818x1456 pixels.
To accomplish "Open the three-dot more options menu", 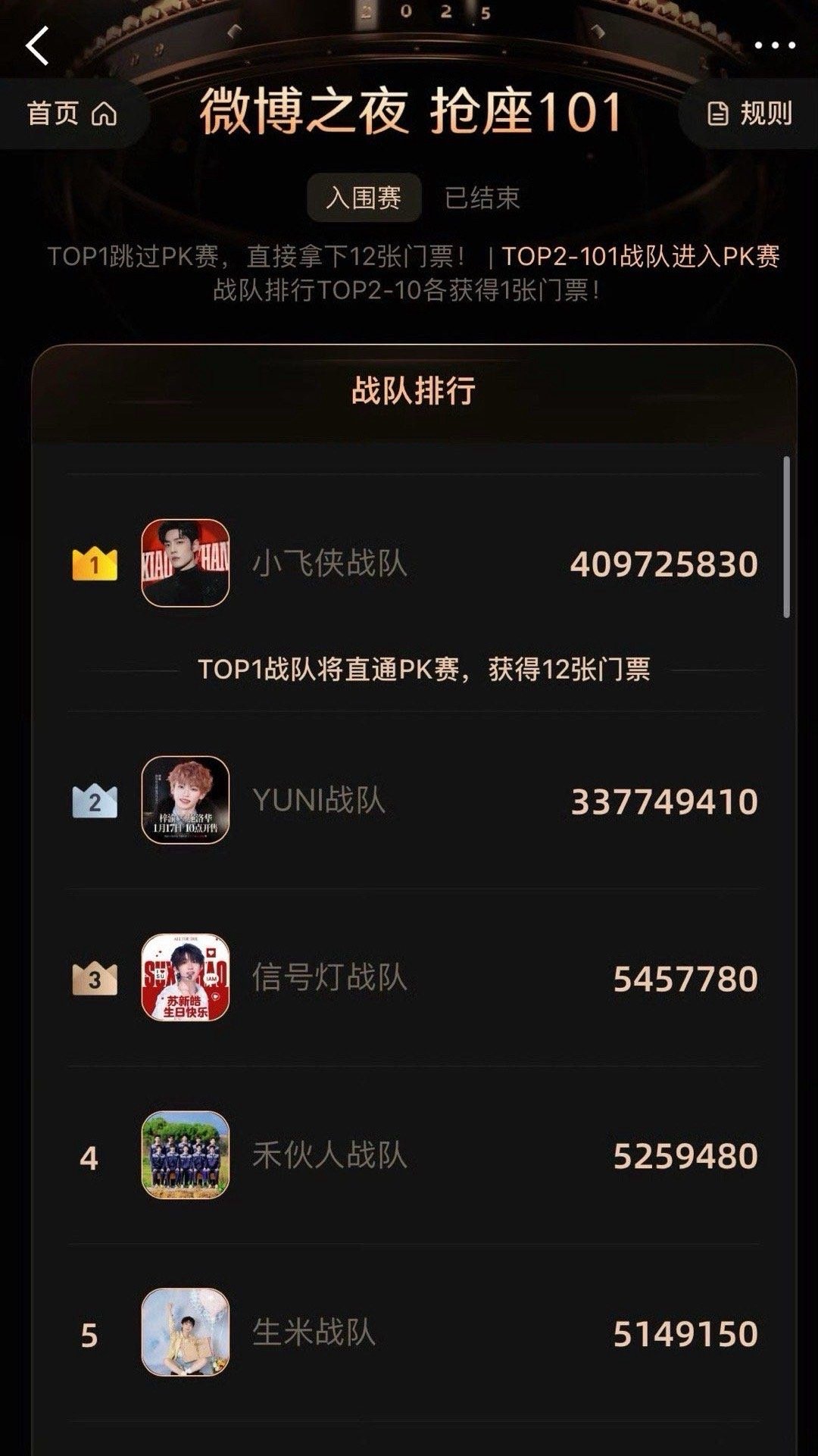I will click(x=774, y=45).
